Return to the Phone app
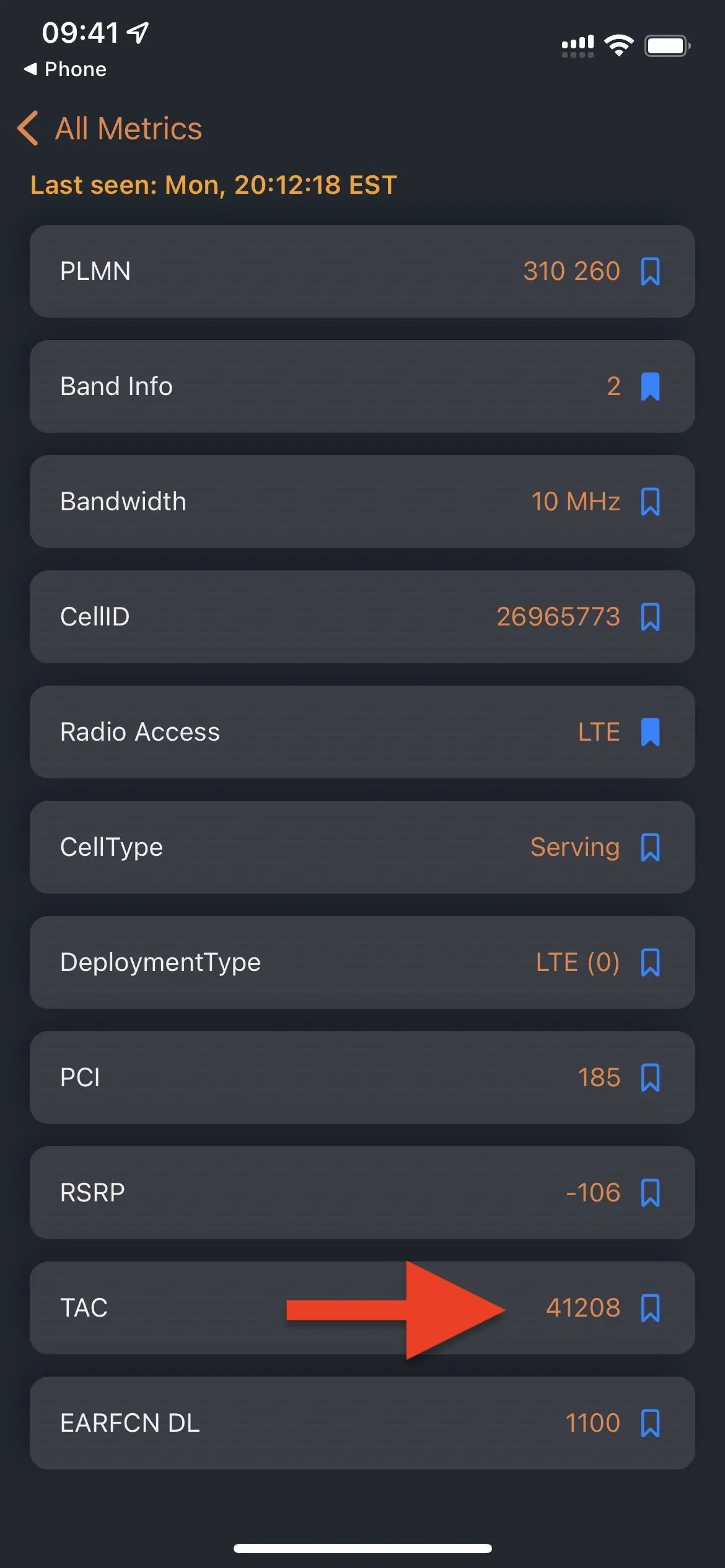Viewport: 725px width, 1568px height. click(x=65, y=69)
